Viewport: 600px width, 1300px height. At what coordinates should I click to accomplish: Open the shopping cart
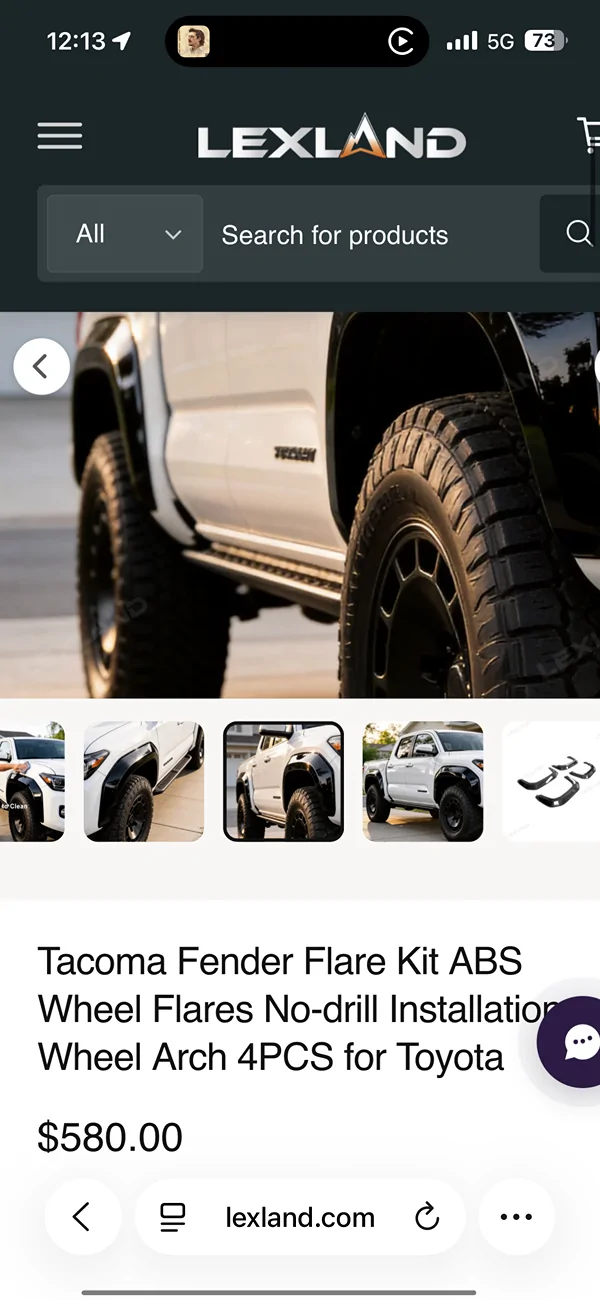point(589,135)
